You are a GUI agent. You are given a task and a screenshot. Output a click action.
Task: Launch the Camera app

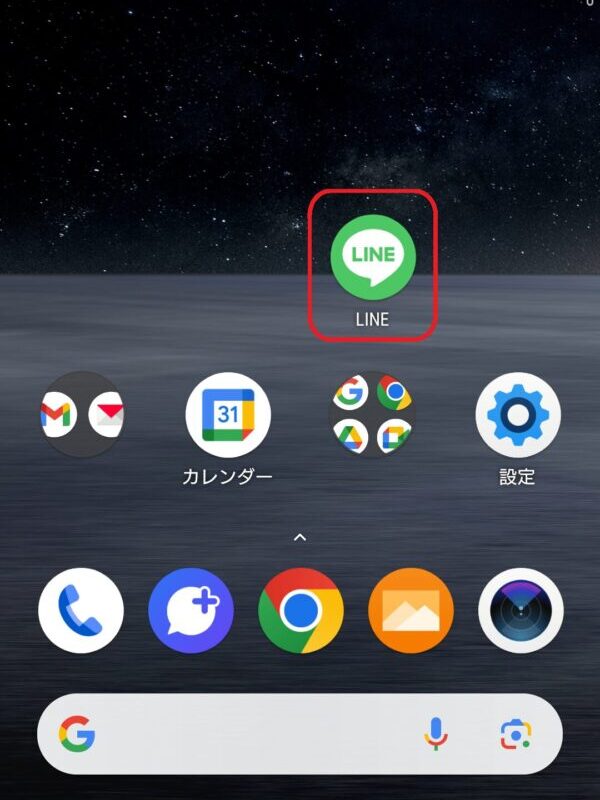click(x=520, y=610)
